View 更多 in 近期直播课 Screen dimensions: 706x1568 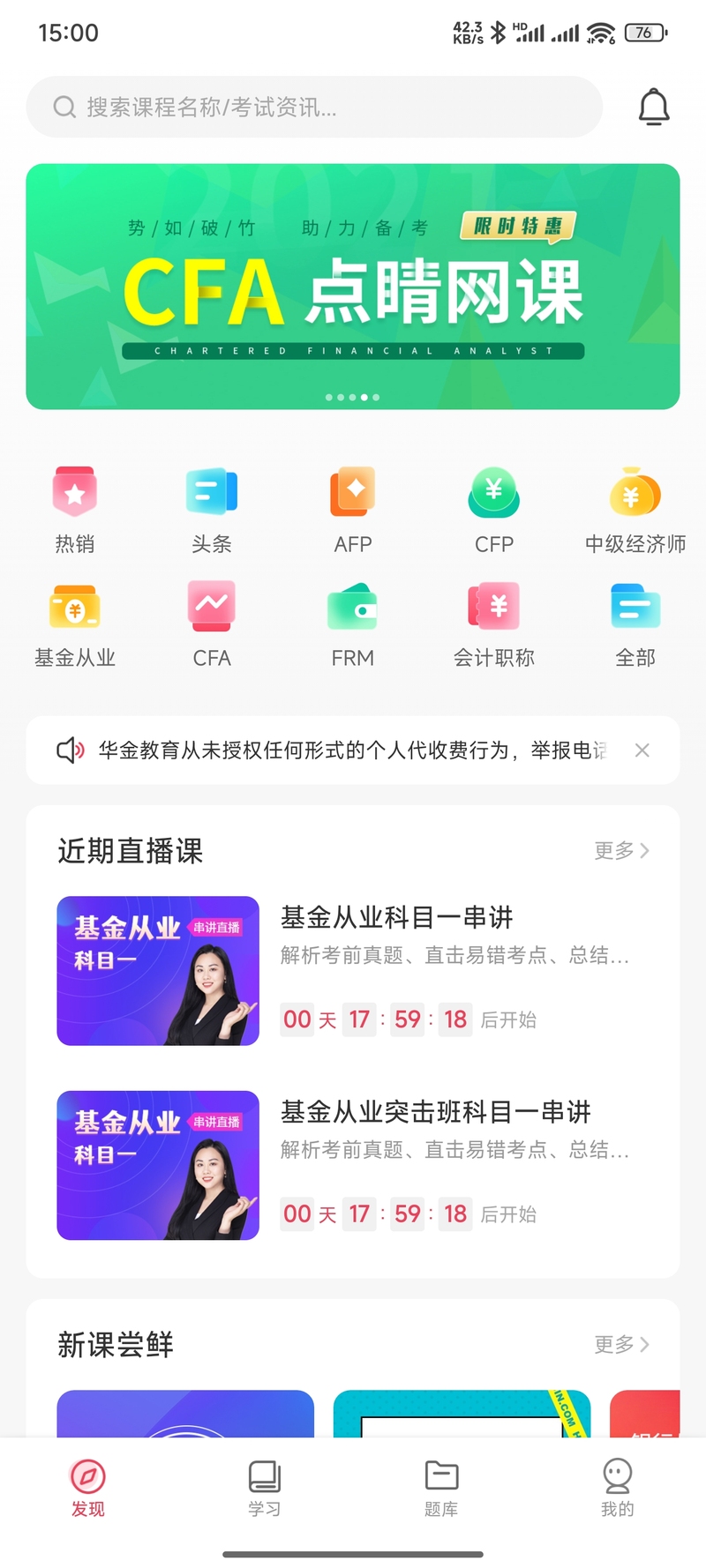pos(622,850)
